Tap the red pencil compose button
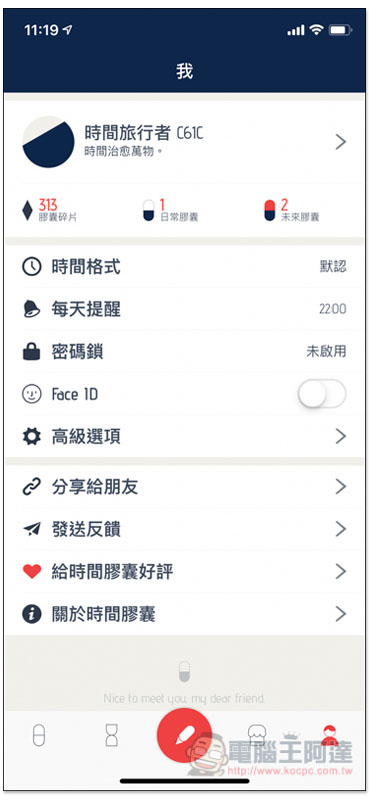 (x=184, y=735)
